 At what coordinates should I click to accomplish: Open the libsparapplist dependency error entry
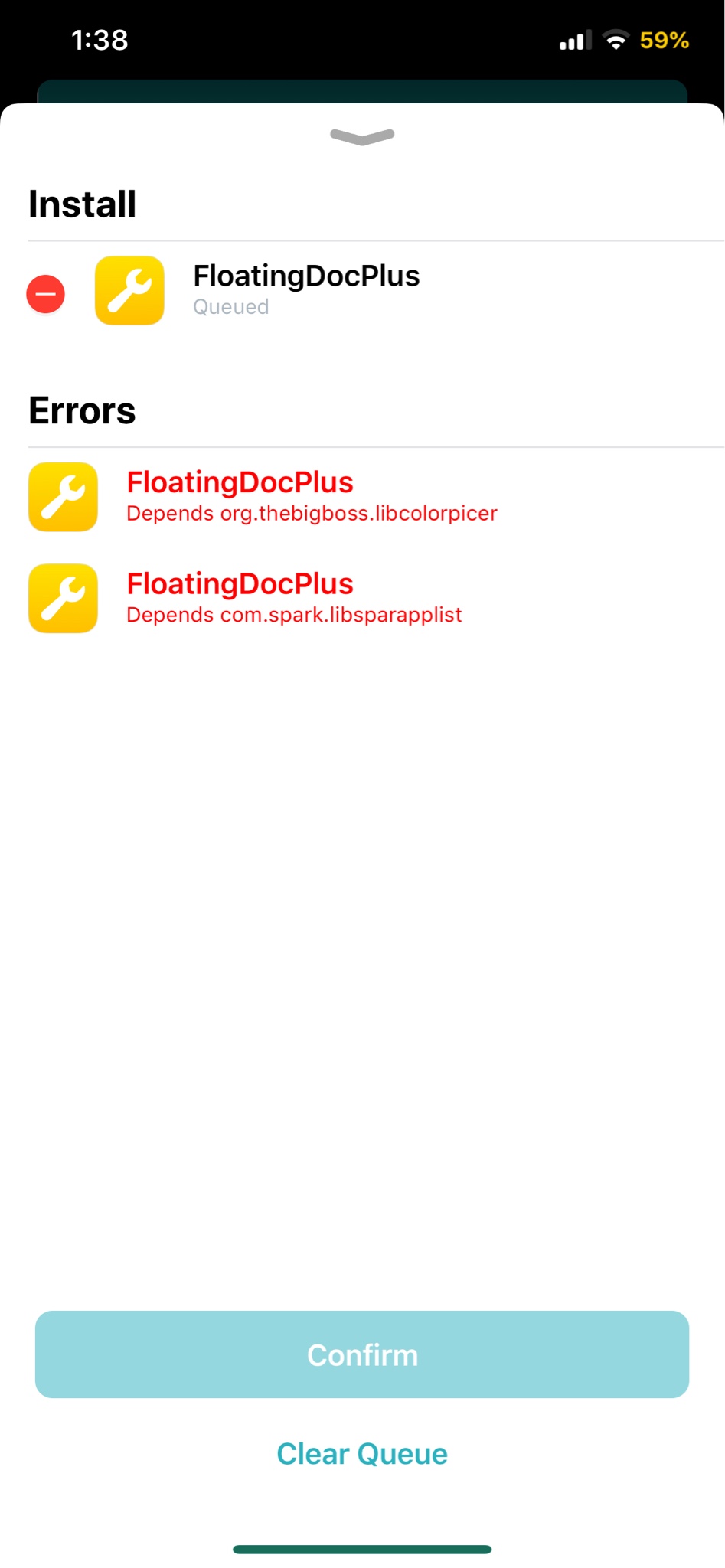[294, 599]
